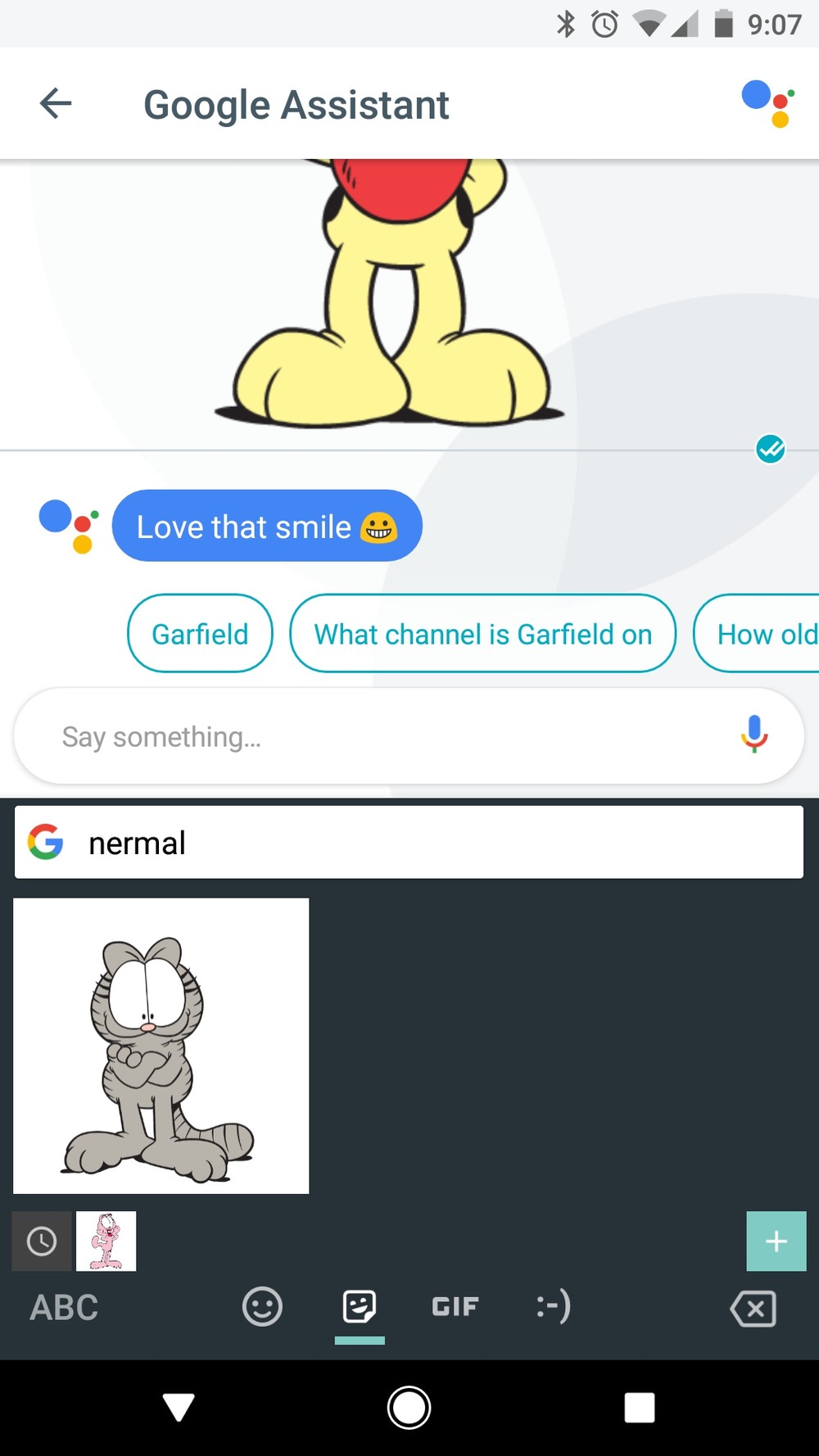Open recent apps overview
This screenshot has height=1456, width=819.
coord(639,1408)
